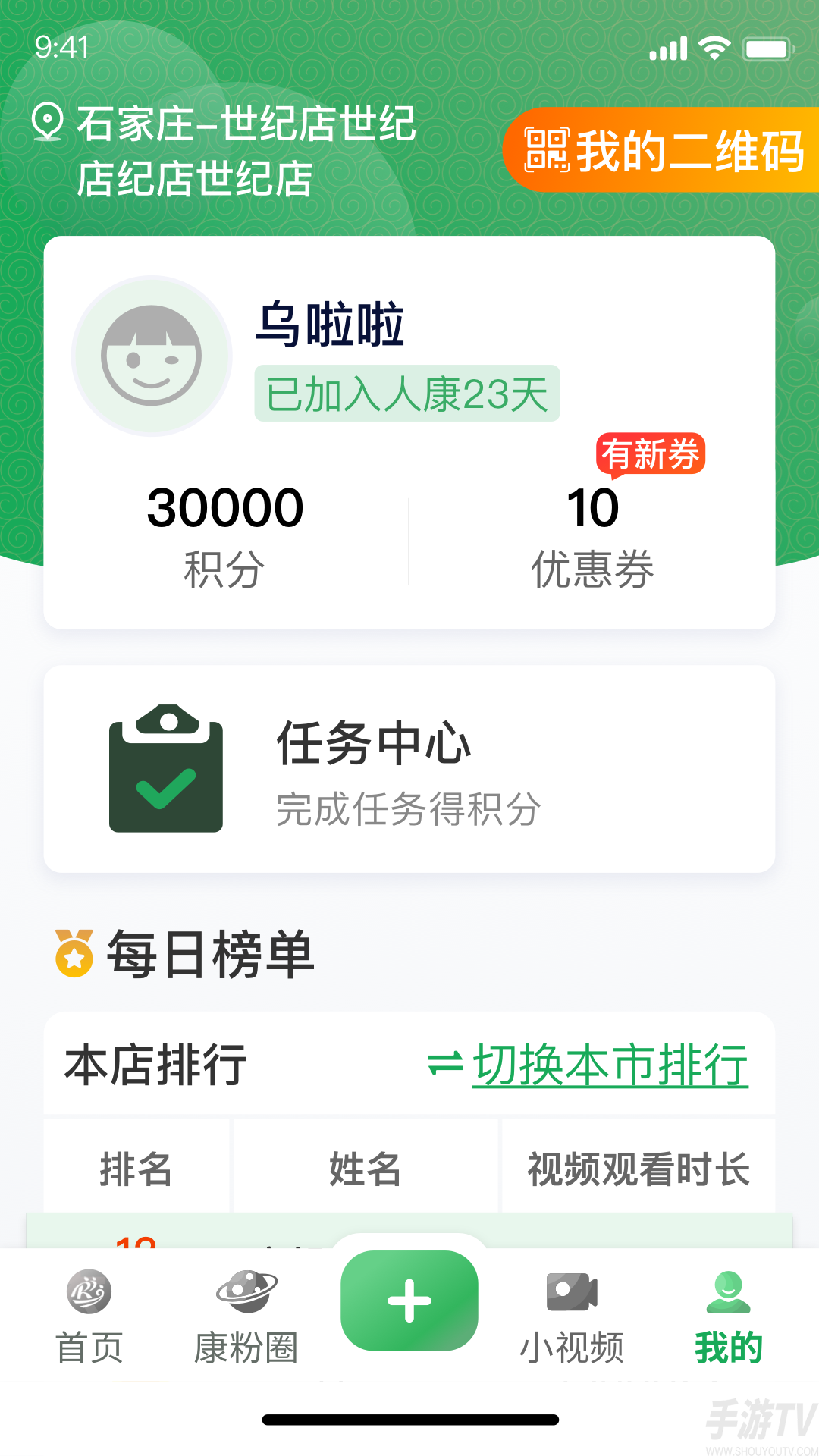819x1456 pixels.
Task: Open 优惠券 coupons with new badge
Action: point(592,535)
